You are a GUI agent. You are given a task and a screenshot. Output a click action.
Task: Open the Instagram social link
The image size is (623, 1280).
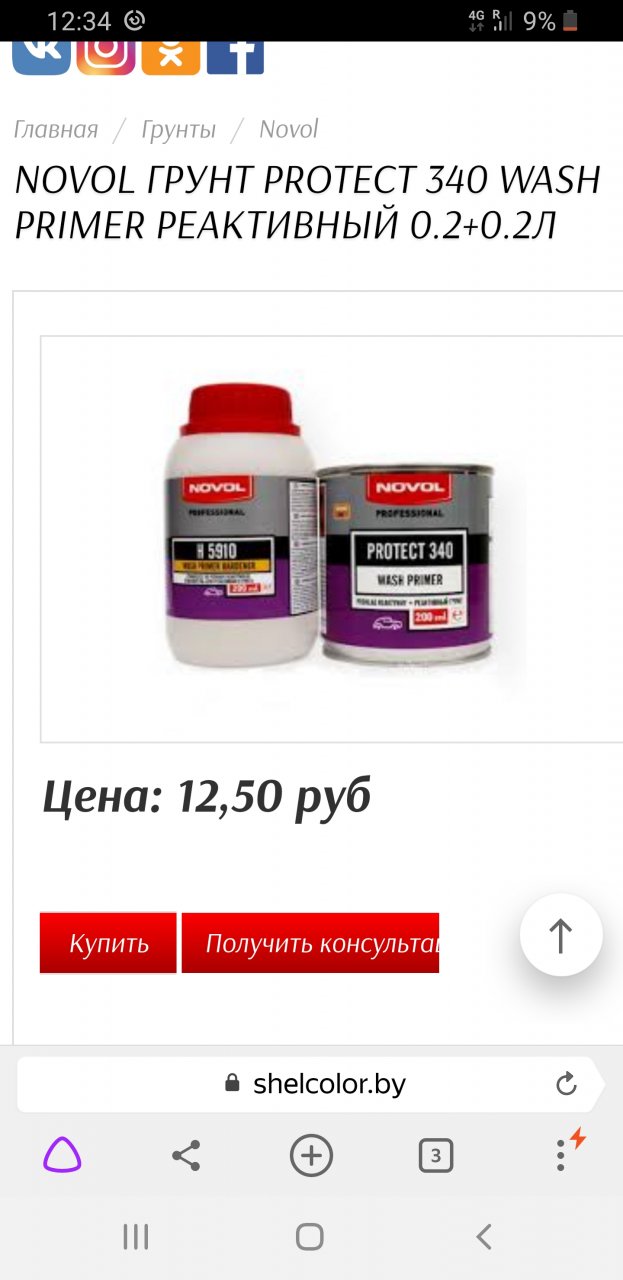tap(106, 55)
